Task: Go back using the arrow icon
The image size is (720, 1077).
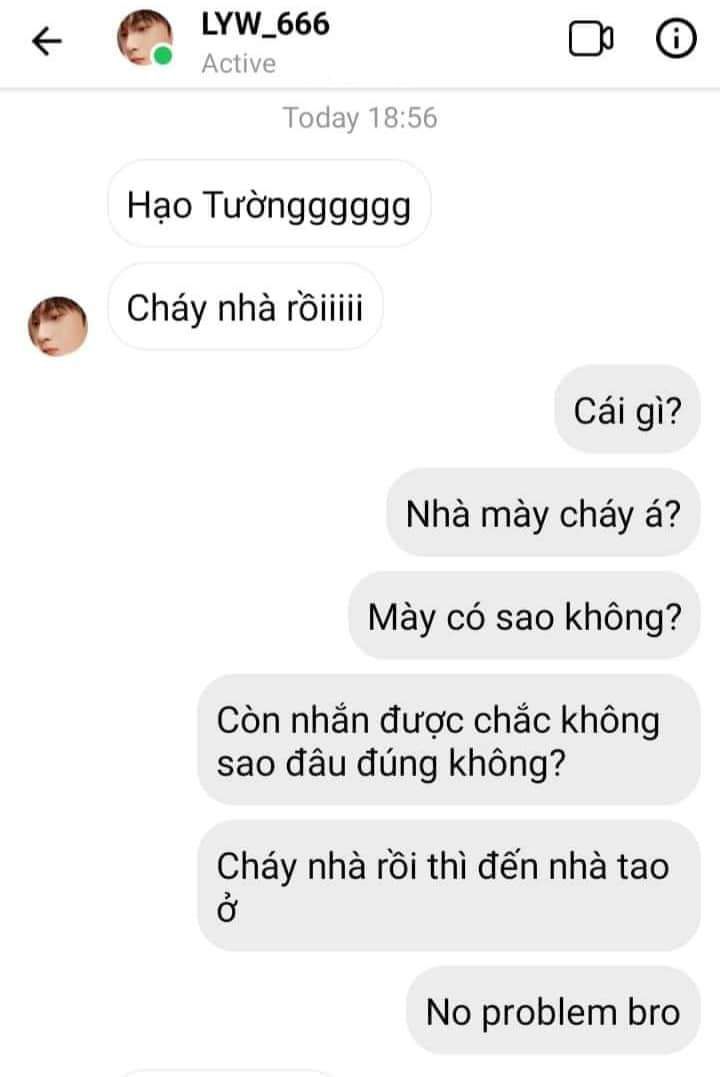Action: click(x=46, y=41)
